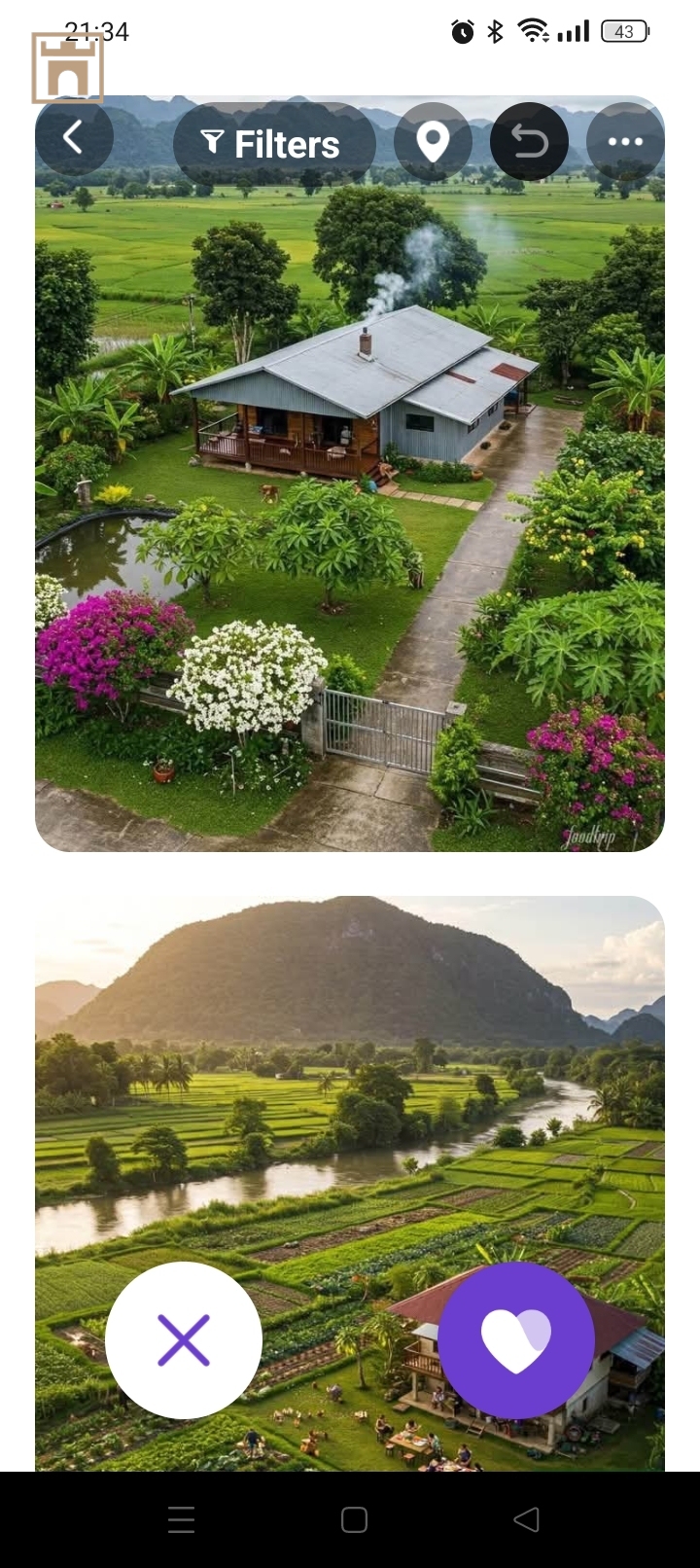
Task: Undo the last swipe decision
Action: (x=529, y=142)
